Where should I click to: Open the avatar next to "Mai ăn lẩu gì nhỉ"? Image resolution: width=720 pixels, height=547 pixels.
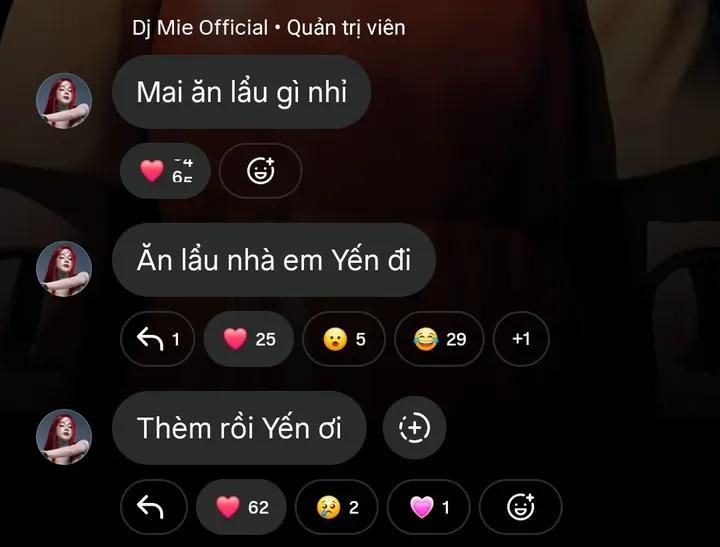tap(64, 101)
